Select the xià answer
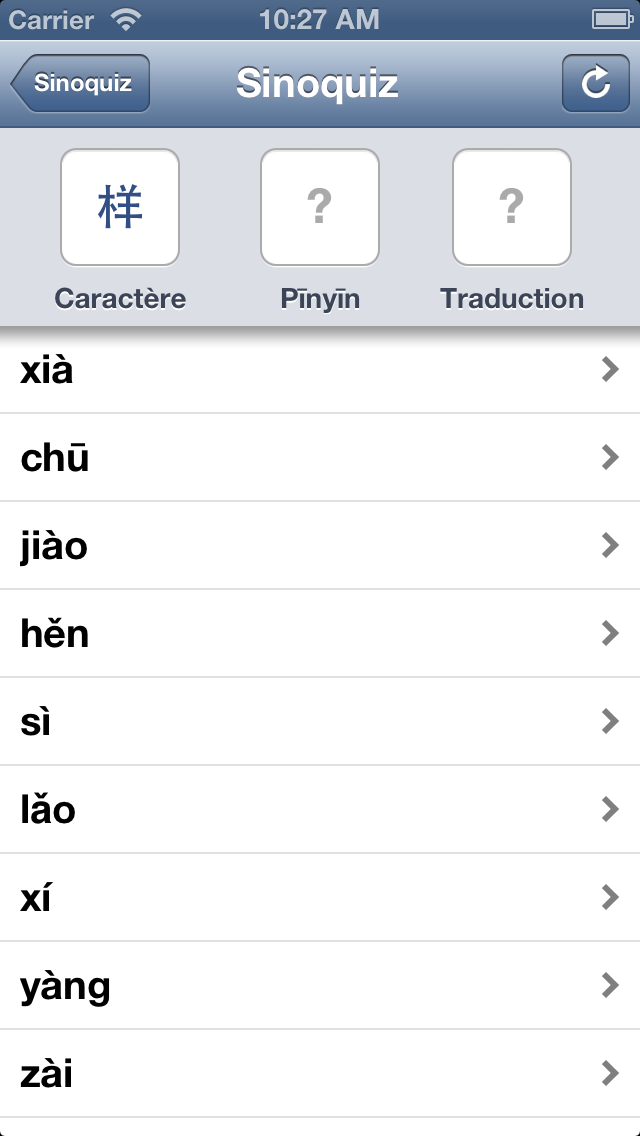The image size is (640, 1136). (320, 371)
